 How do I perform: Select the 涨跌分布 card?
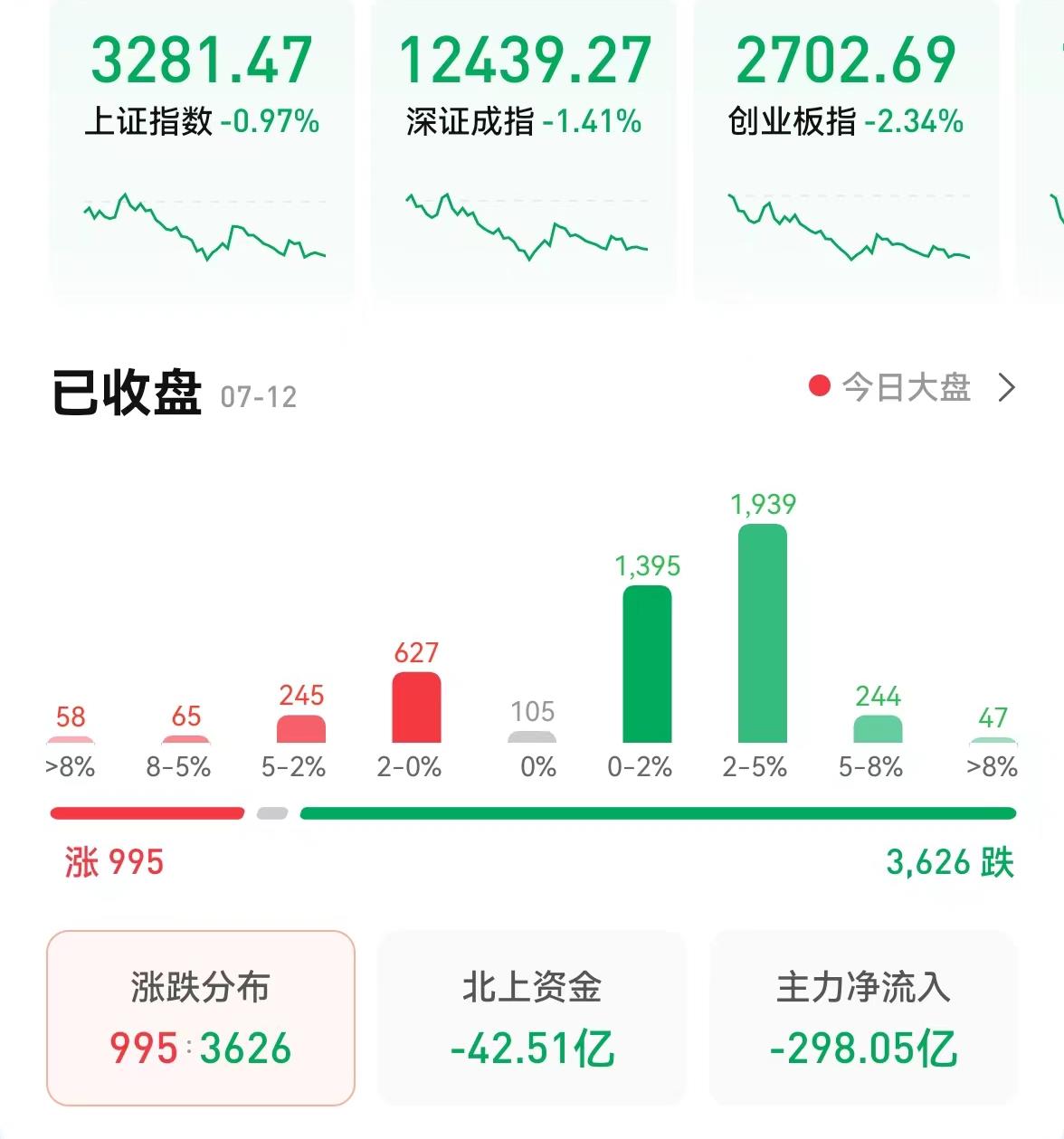[201, 1018]
